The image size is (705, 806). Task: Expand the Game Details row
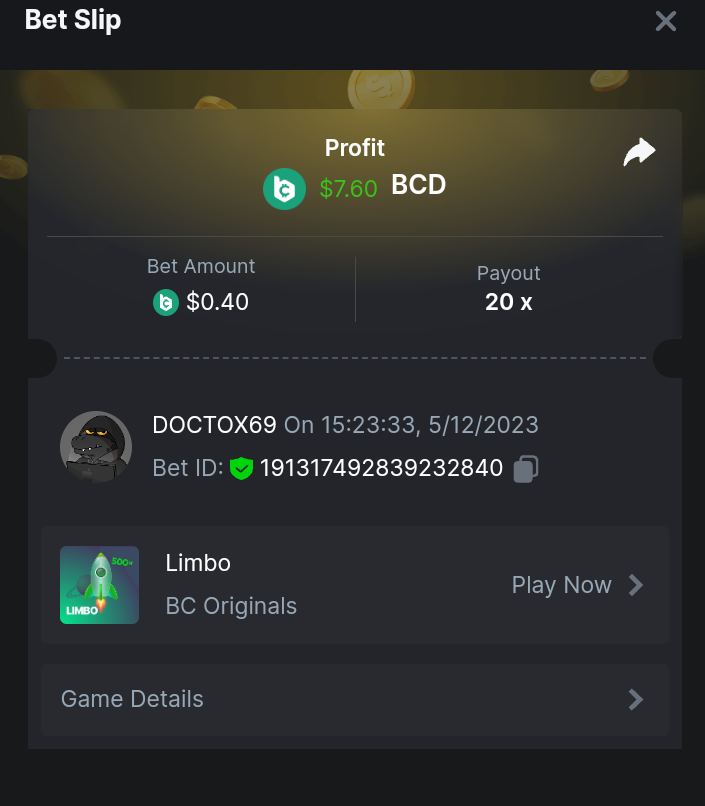354,699
